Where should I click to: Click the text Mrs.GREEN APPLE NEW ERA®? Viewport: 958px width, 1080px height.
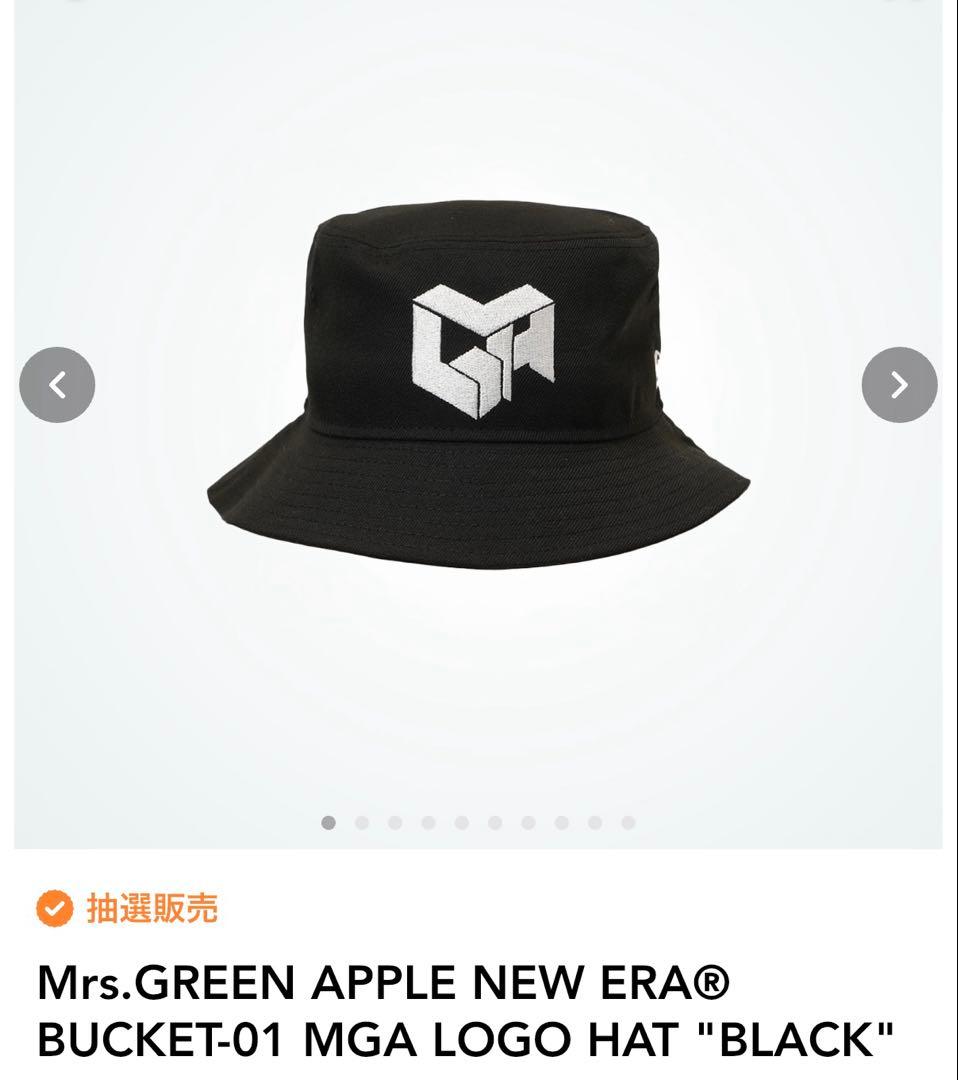click(x=380, y=986)
